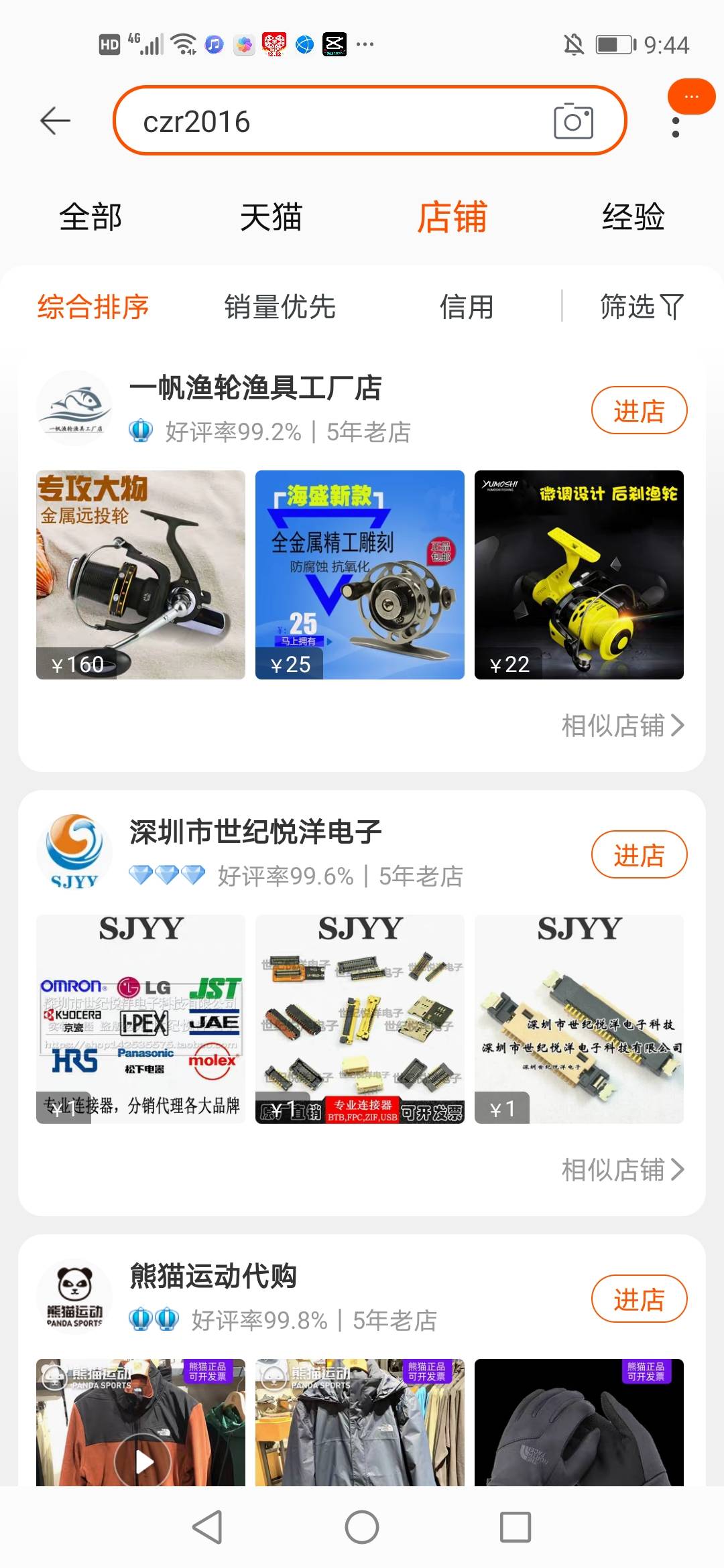
Task: Switch to the 天猫 tab
Action: tap(271, 217)
